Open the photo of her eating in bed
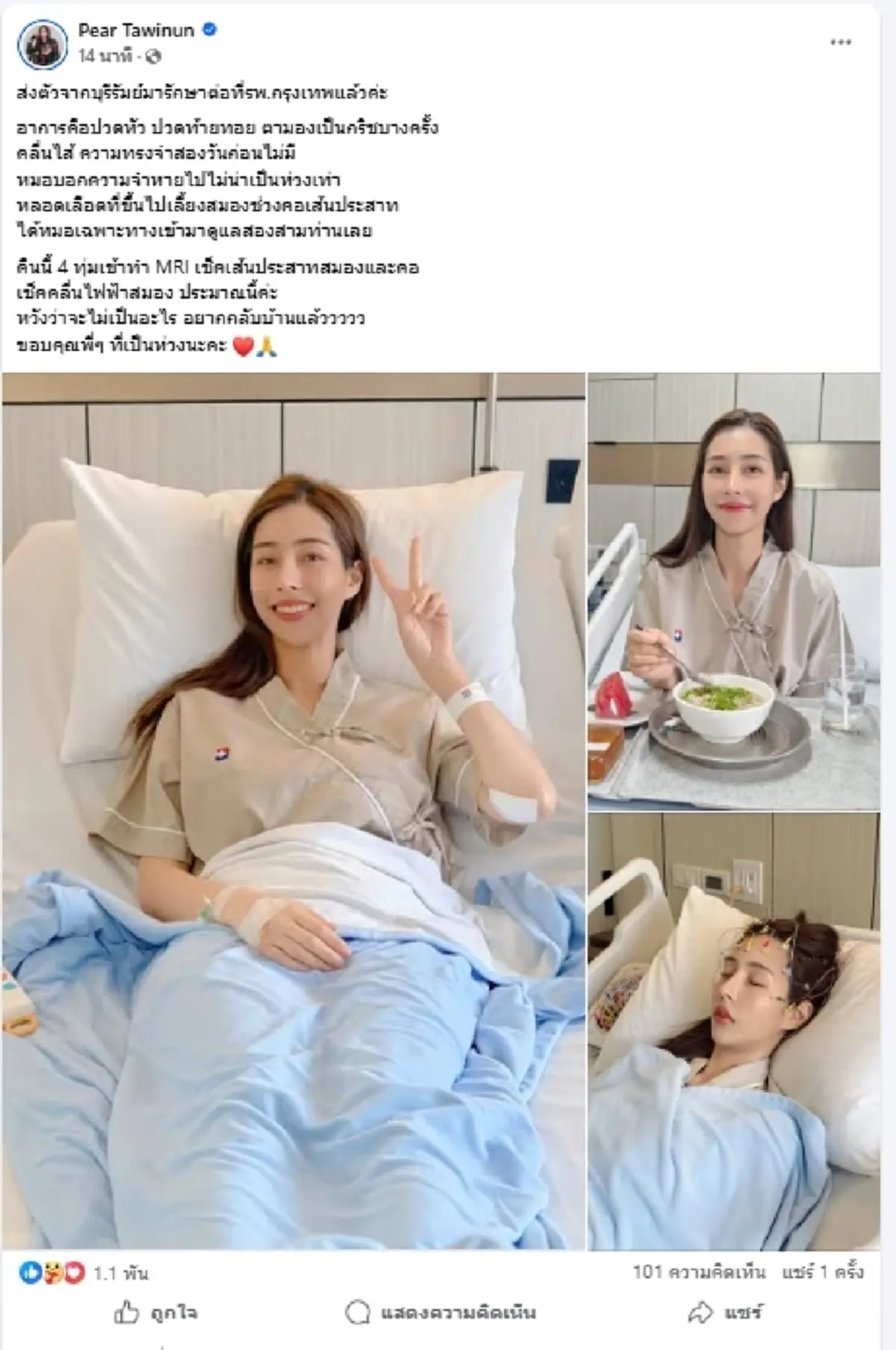Image resolution: width=896 pixels, height=1350 pixels. click(x=739, y=590)
